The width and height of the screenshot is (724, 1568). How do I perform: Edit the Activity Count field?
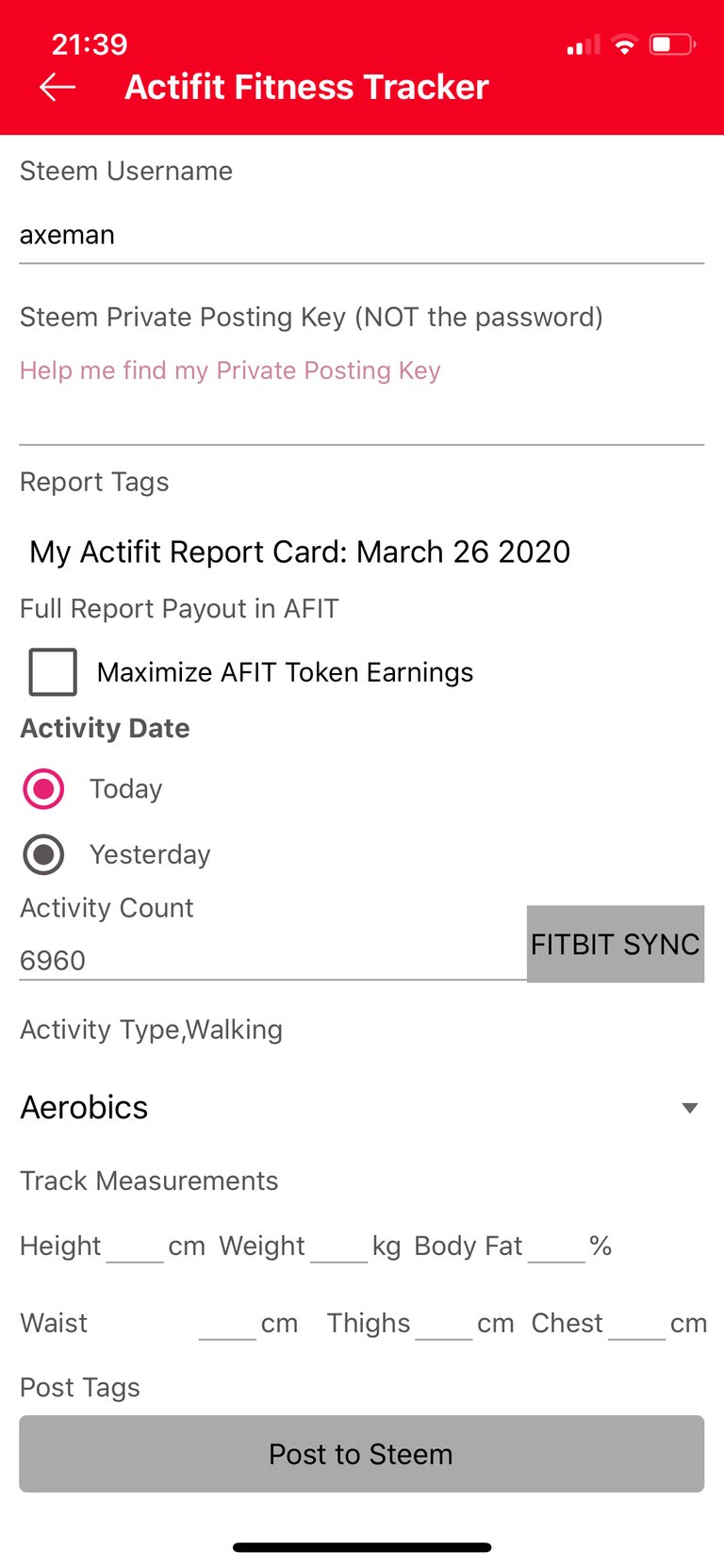point(271,960)
